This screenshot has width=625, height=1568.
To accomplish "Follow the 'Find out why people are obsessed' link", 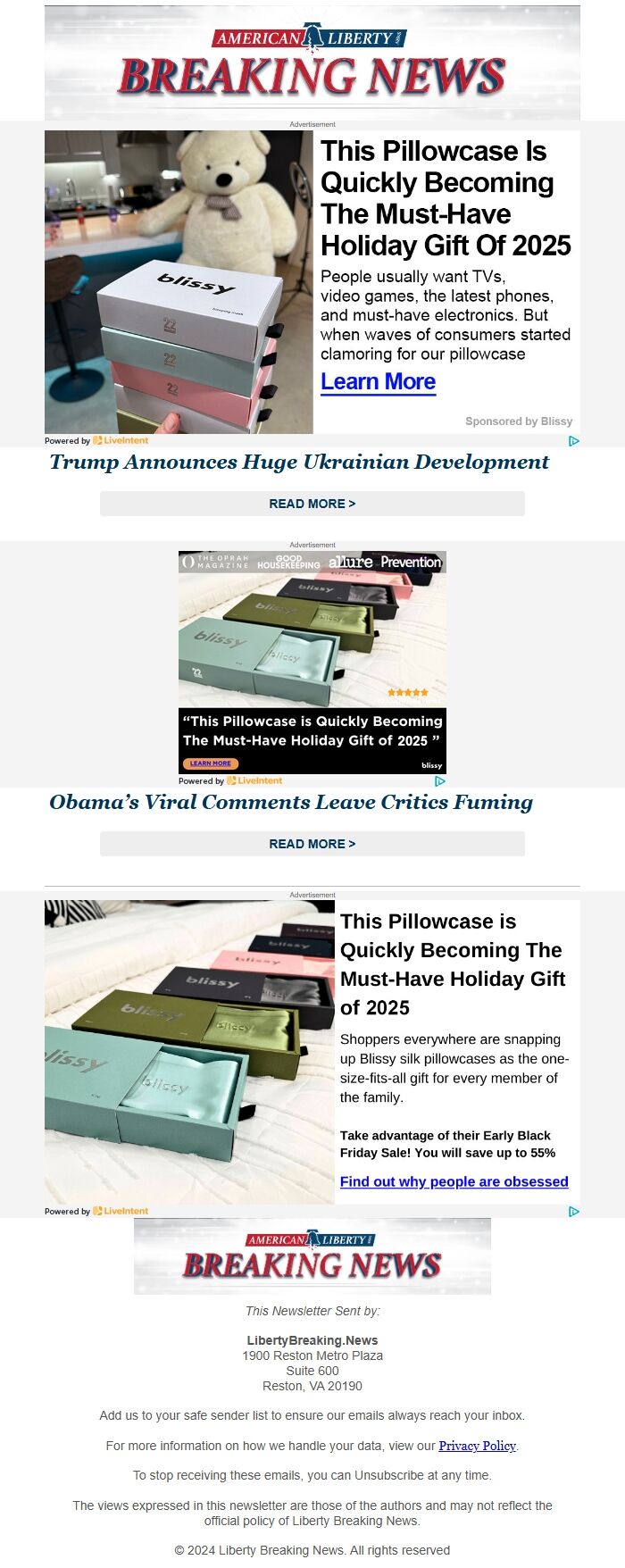I will [x=454, y=1181].
